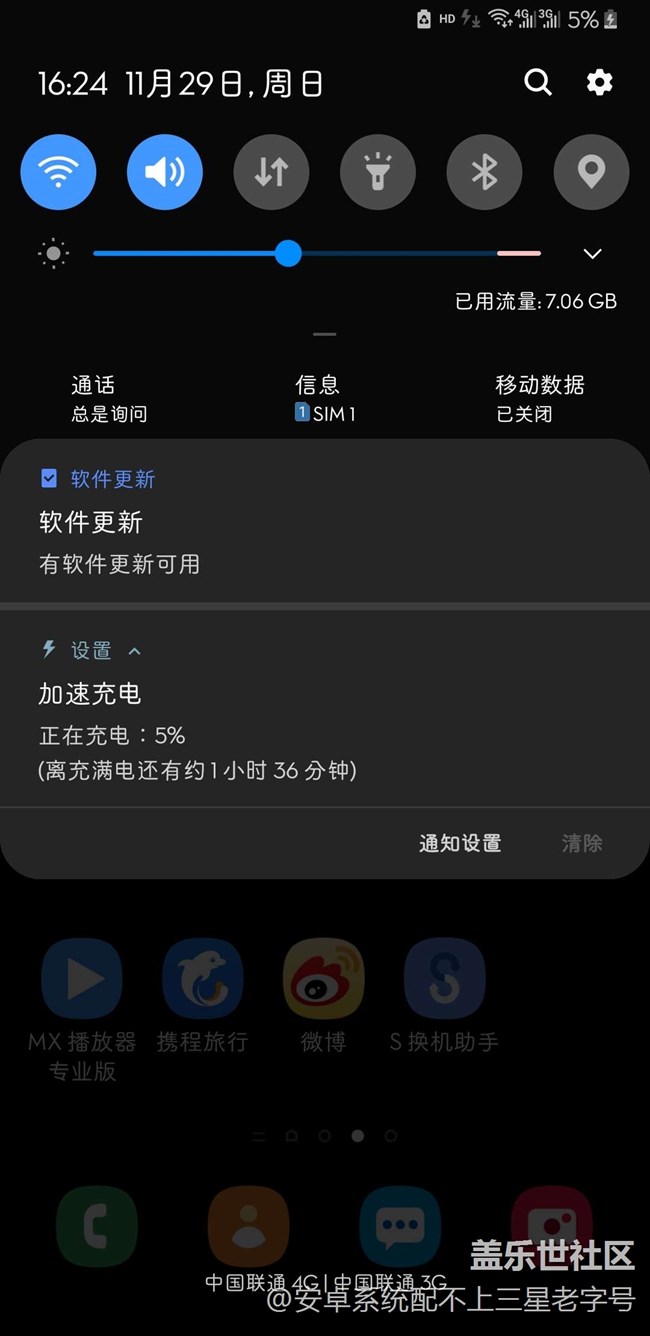Collapse the 设置 notification header
650x1336 pixels.
coord(134,651)
